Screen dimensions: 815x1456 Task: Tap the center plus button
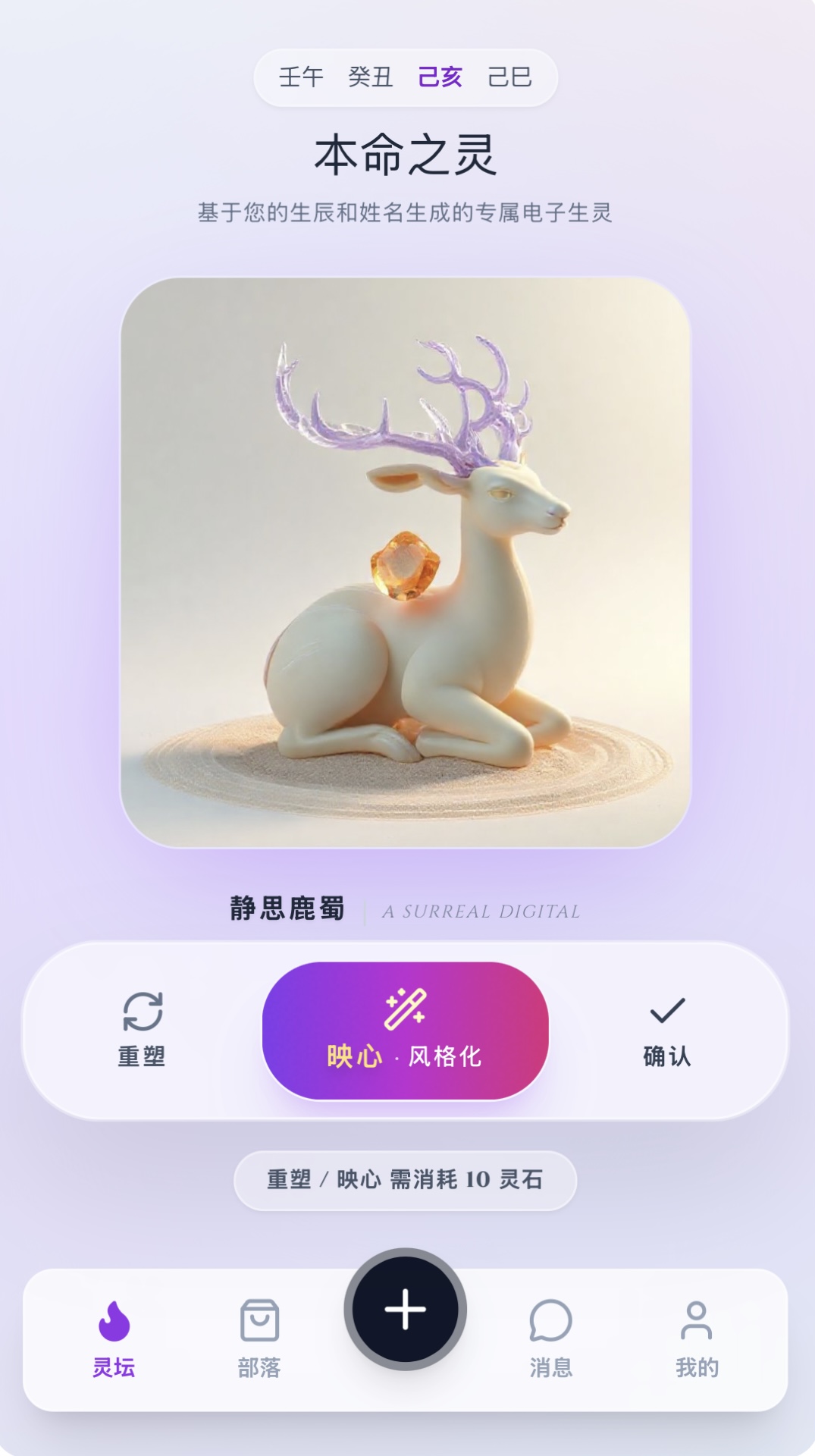(x=406, y=1309)
